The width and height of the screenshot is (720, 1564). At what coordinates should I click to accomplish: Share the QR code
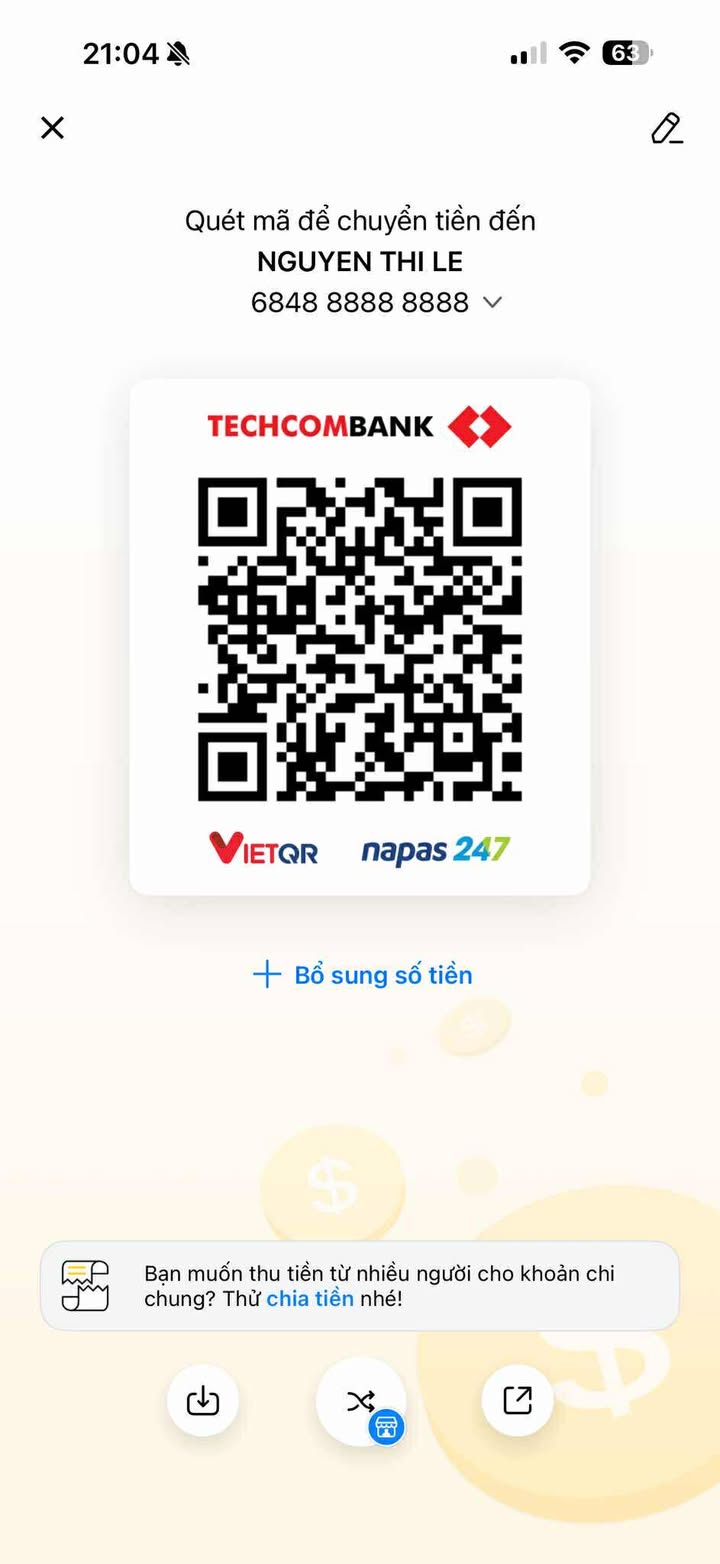517,1400
